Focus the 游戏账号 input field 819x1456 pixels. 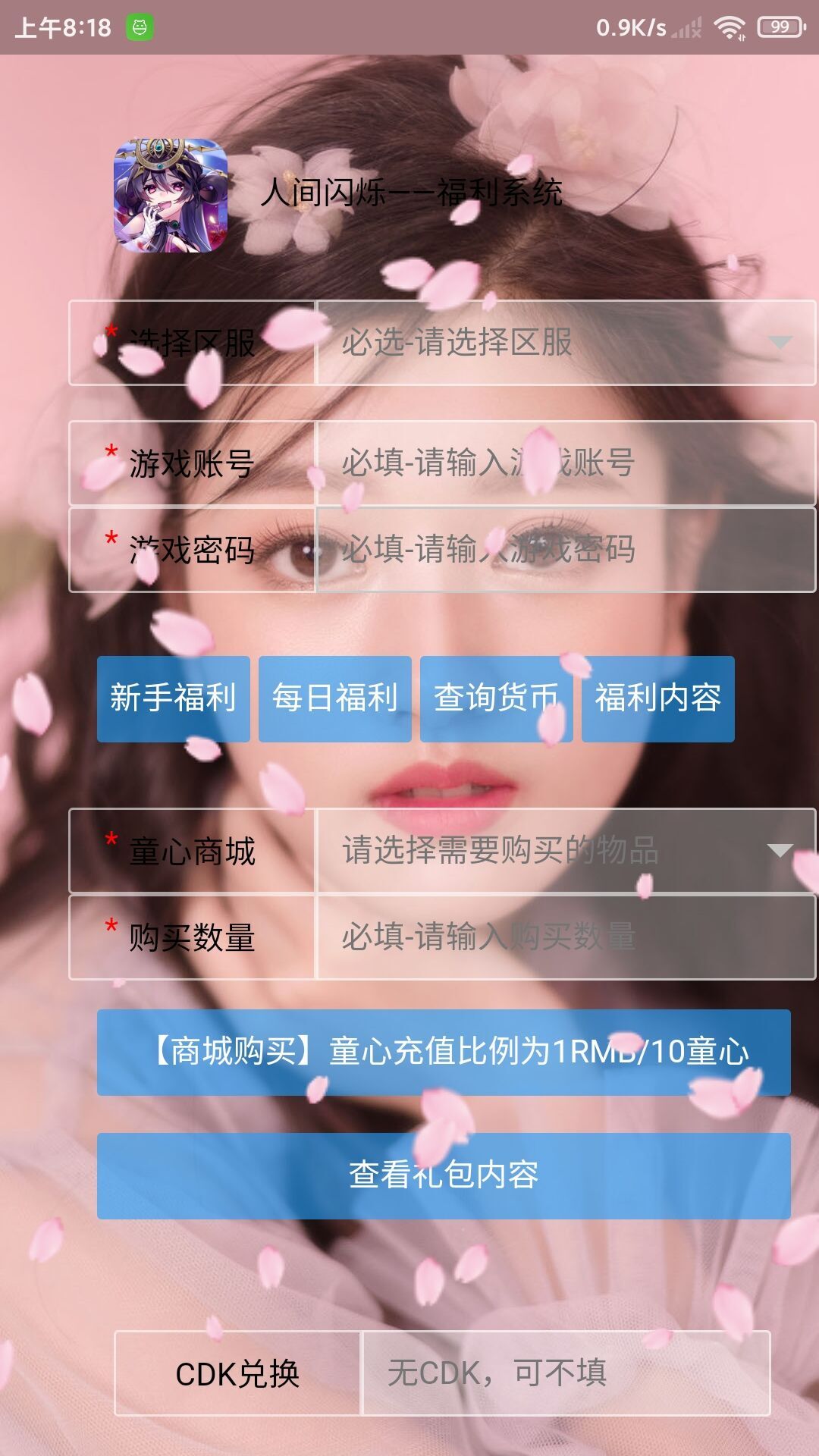coord(565,463)
